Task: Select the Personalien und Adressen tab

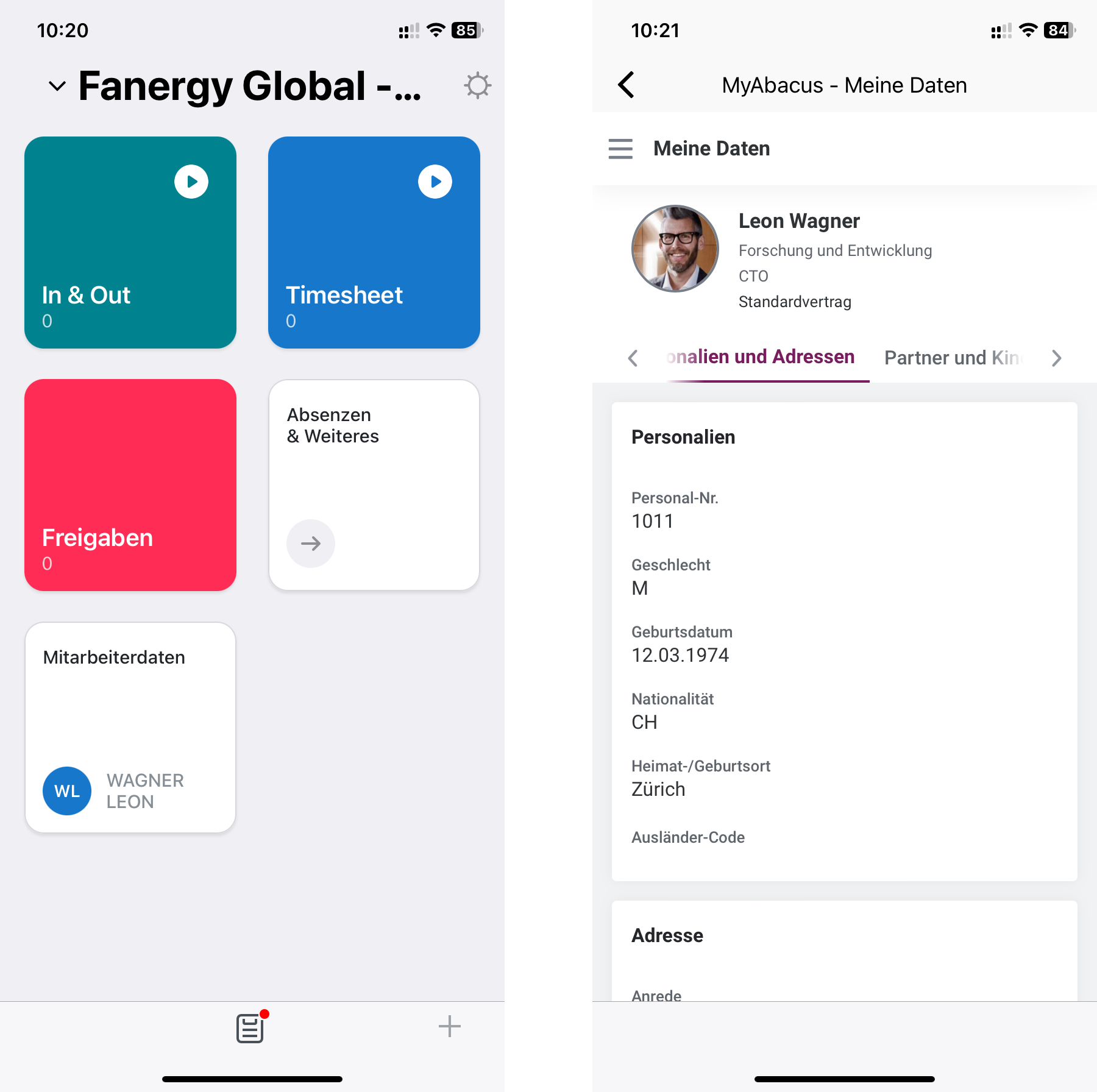Action: pos(761,357)
